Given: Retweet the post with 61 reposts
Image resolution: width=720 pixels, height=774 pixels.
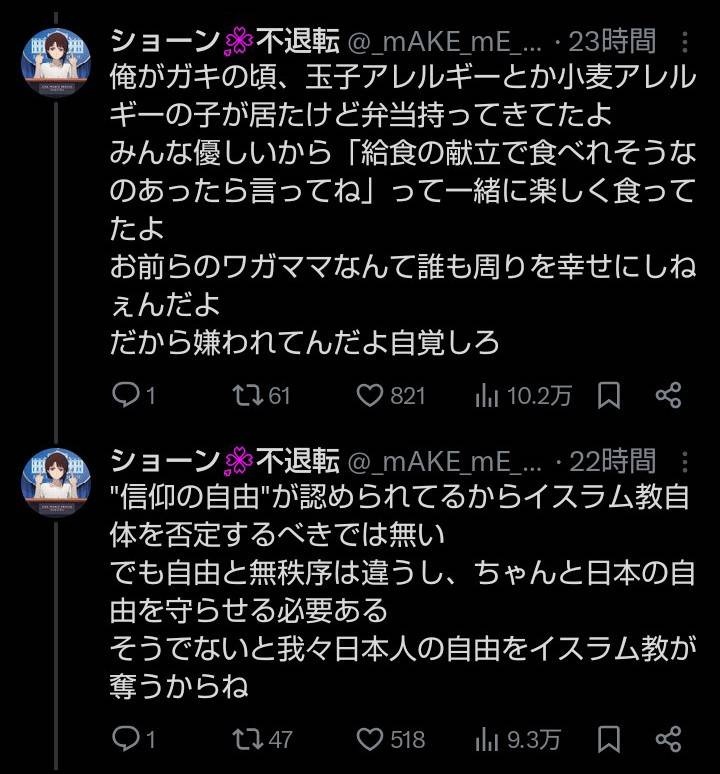Looking at the screenshot, I should tap(243, 396).
